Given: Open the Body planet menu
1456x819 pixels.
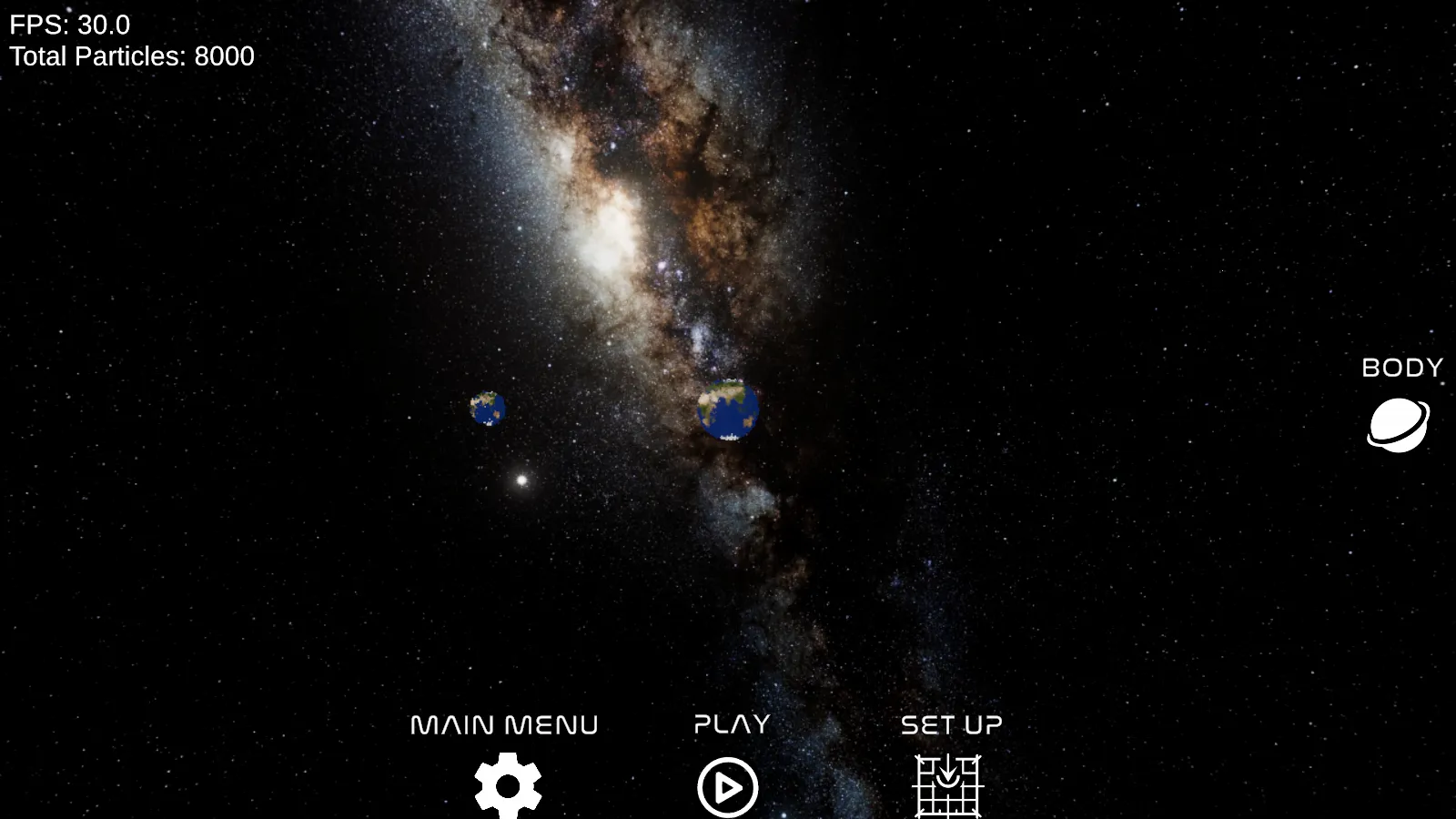Looking at the screenshot, I should coord(1399,425).
